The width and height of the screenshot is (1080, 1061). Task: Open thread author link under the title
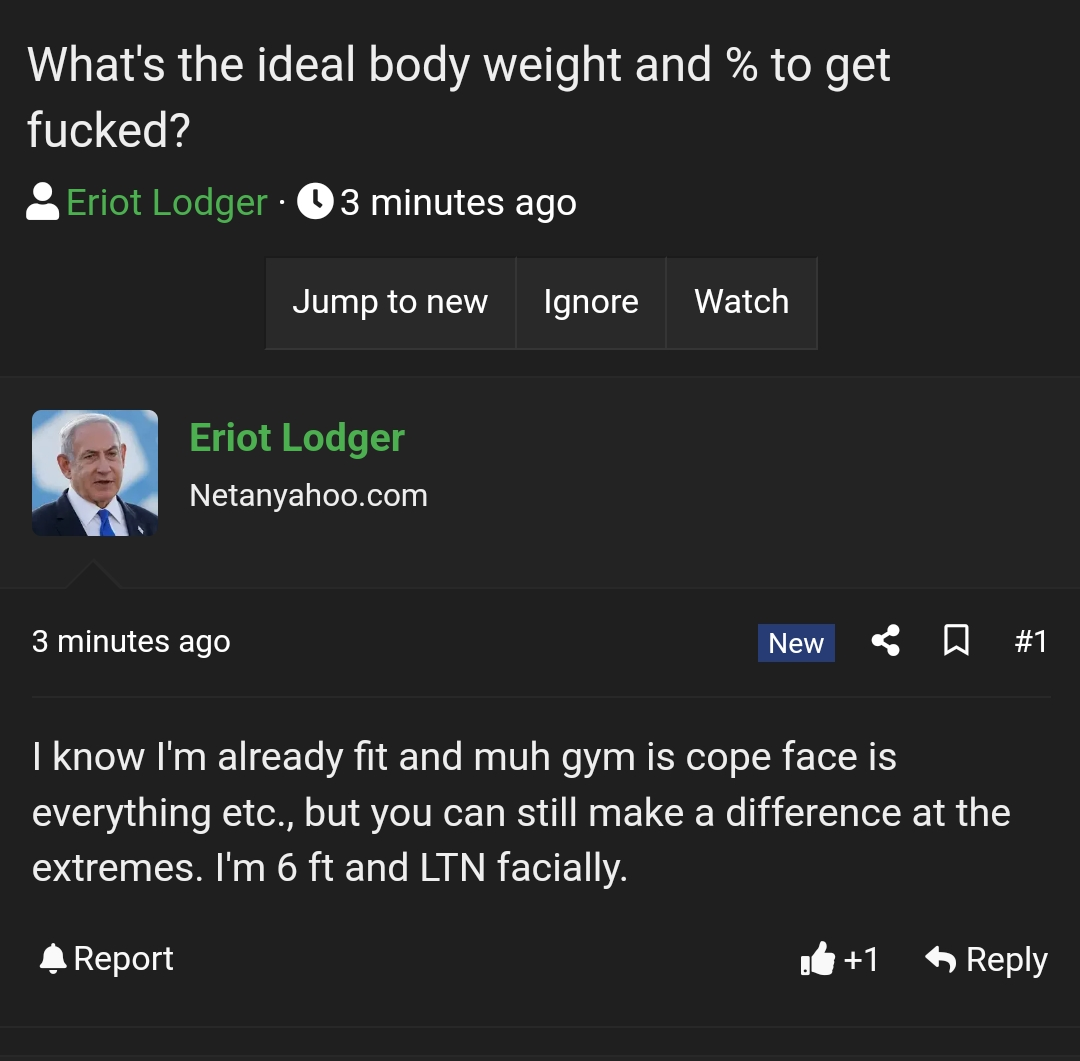[166, 203]
